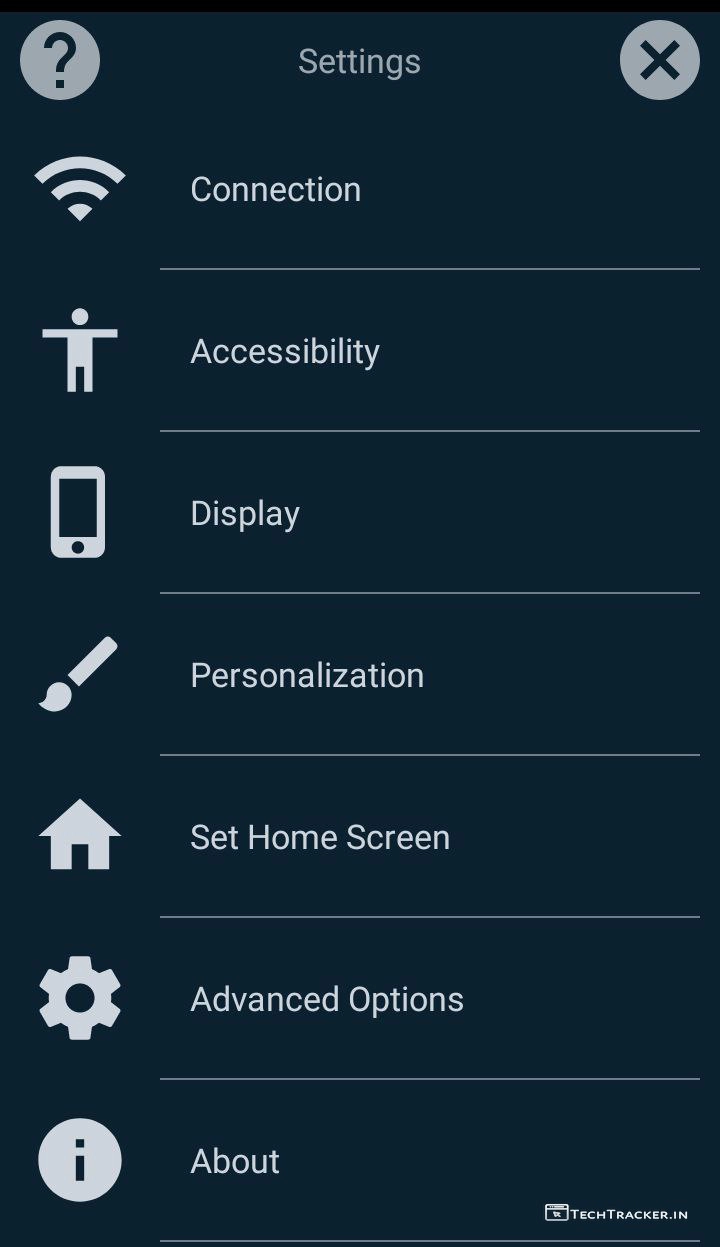Open the help question mark icon

[x=60, y=61]
